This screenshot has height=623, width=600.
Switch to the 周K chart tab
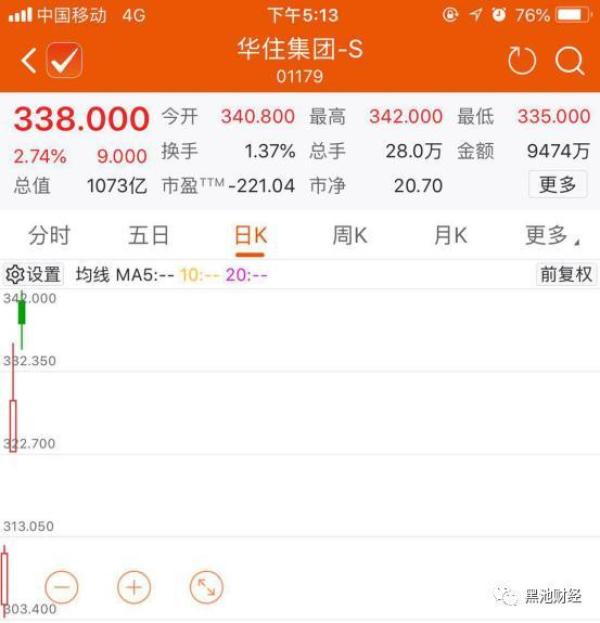350,236
